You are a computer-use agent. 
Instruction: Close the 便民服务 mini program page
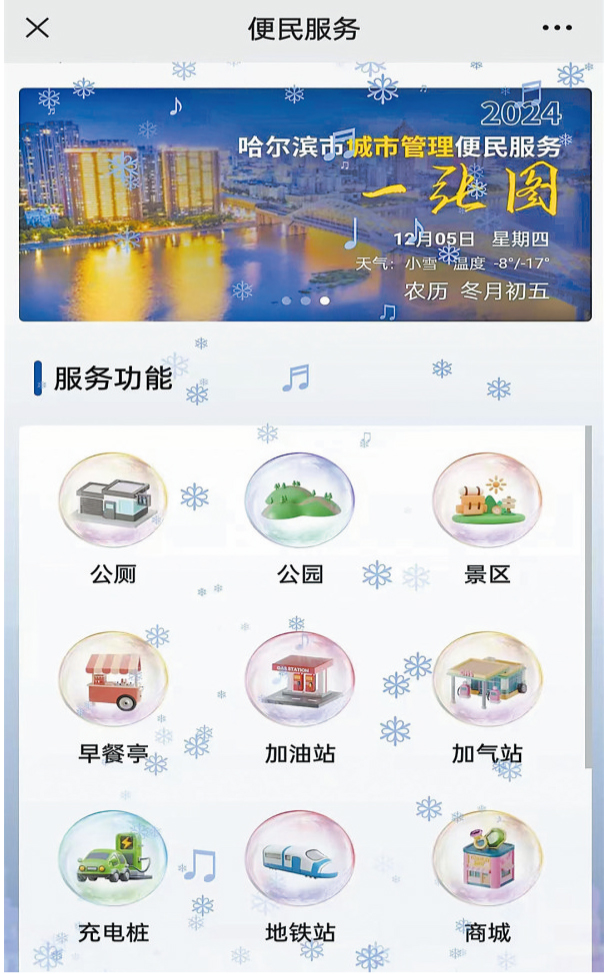37,28
